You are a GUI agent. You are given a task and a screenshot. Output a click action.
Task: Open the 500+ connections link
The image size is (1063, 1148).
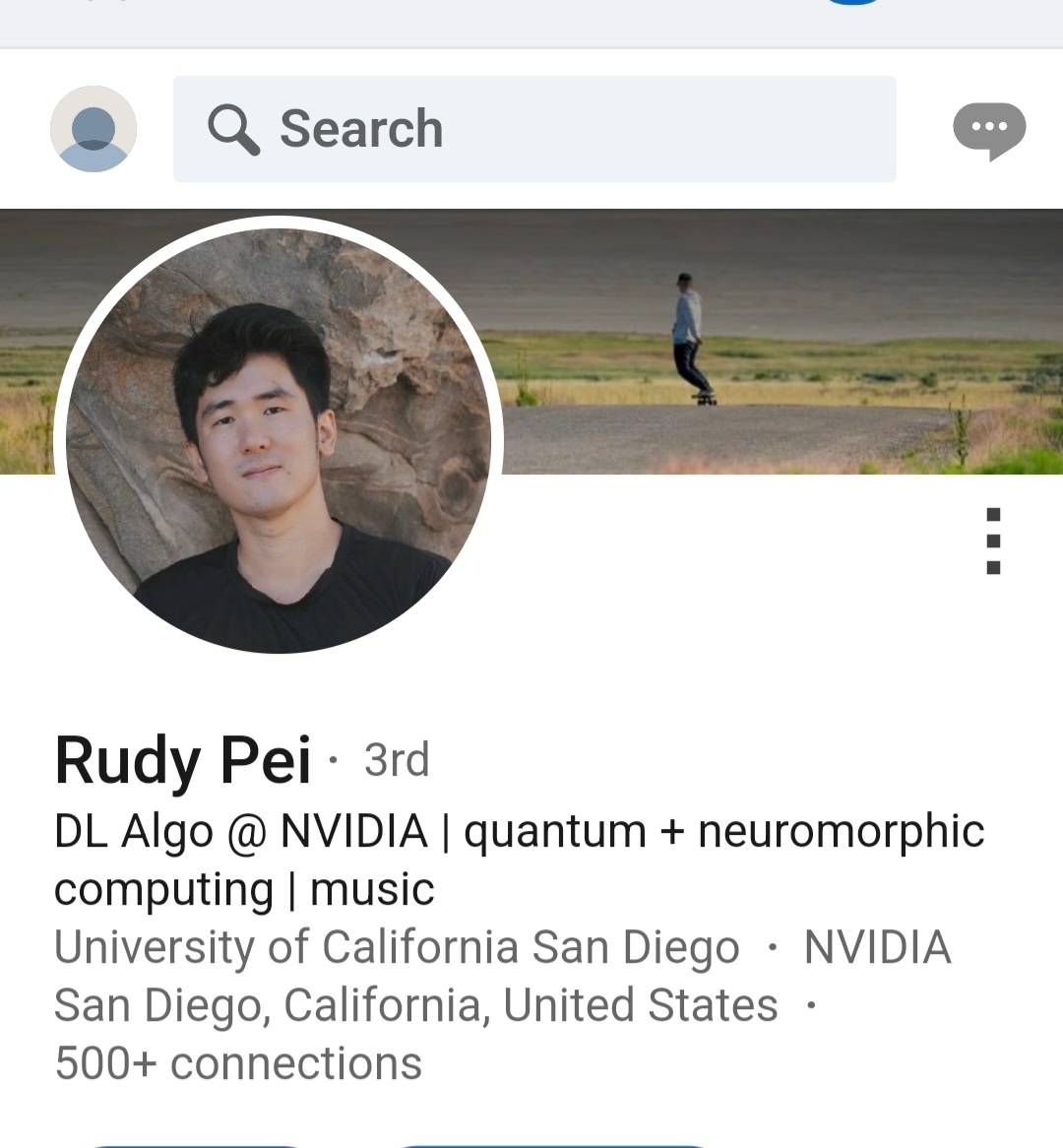click(x=238, y=1063)
